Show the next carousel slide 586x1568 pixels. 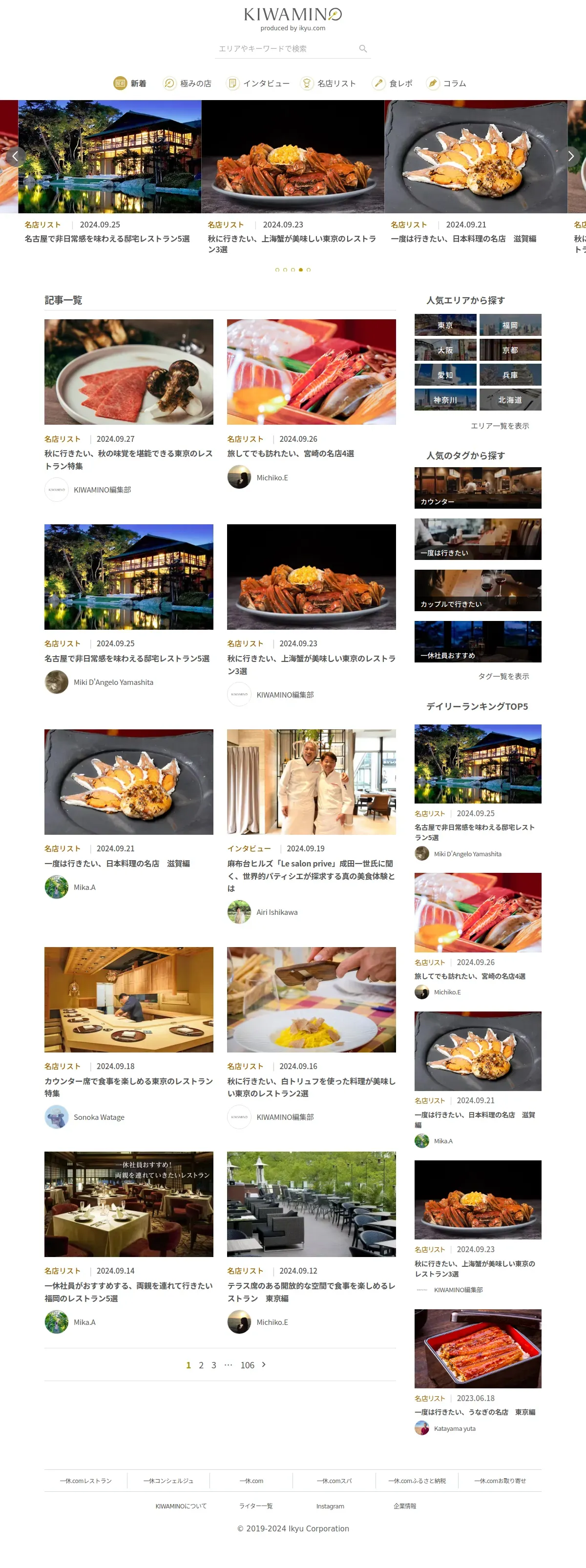click(571, 156)
